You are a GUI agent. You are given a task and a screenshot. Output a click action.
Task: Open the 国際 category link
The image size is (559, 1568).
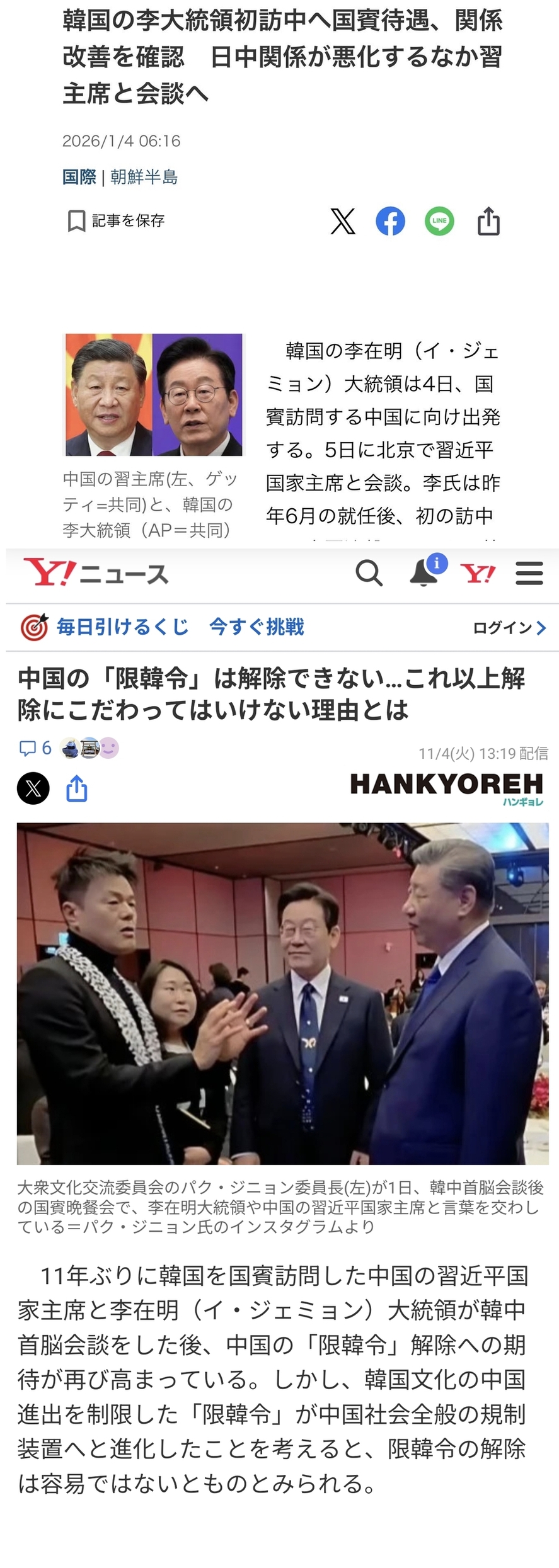click(79, 177)
